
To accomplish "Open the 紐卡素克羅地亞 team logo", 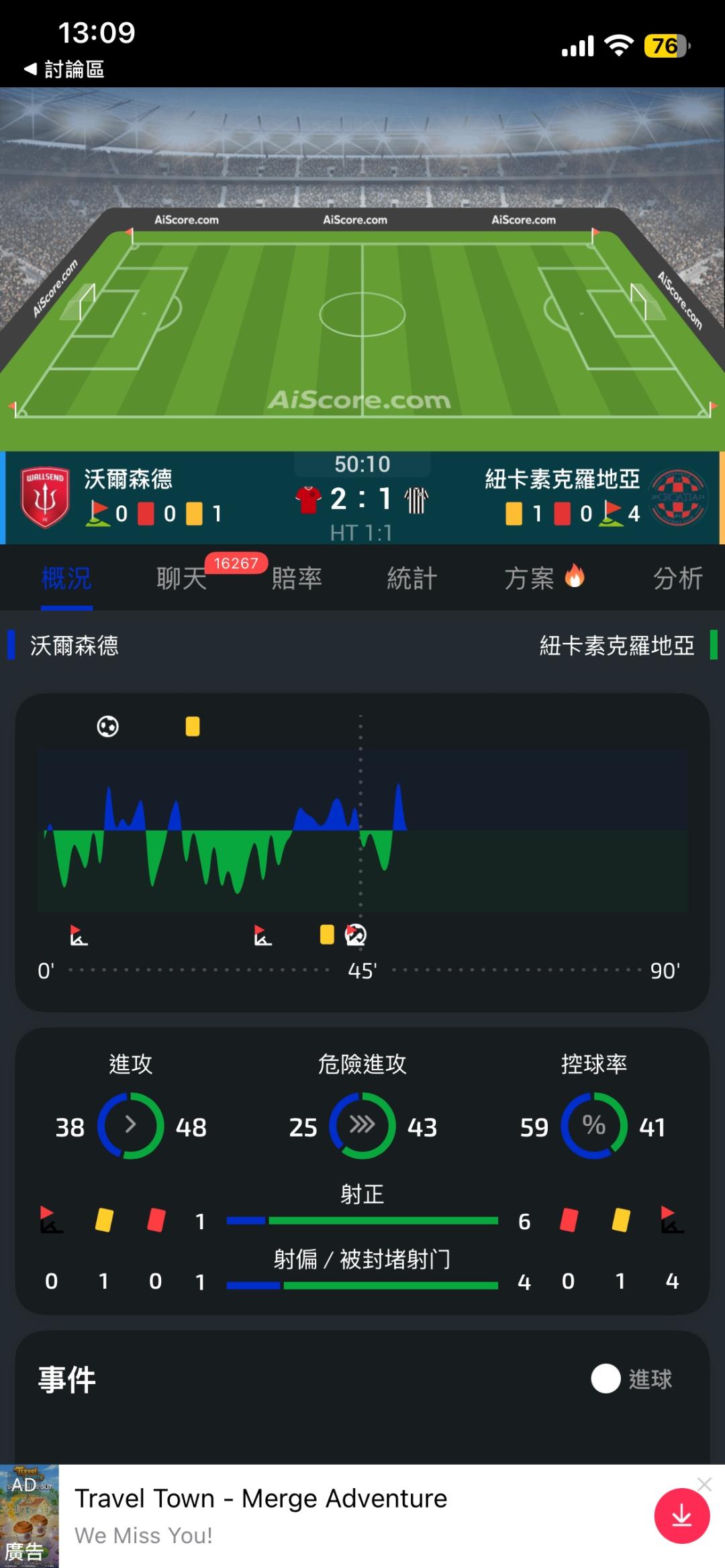I will [679, 497].
